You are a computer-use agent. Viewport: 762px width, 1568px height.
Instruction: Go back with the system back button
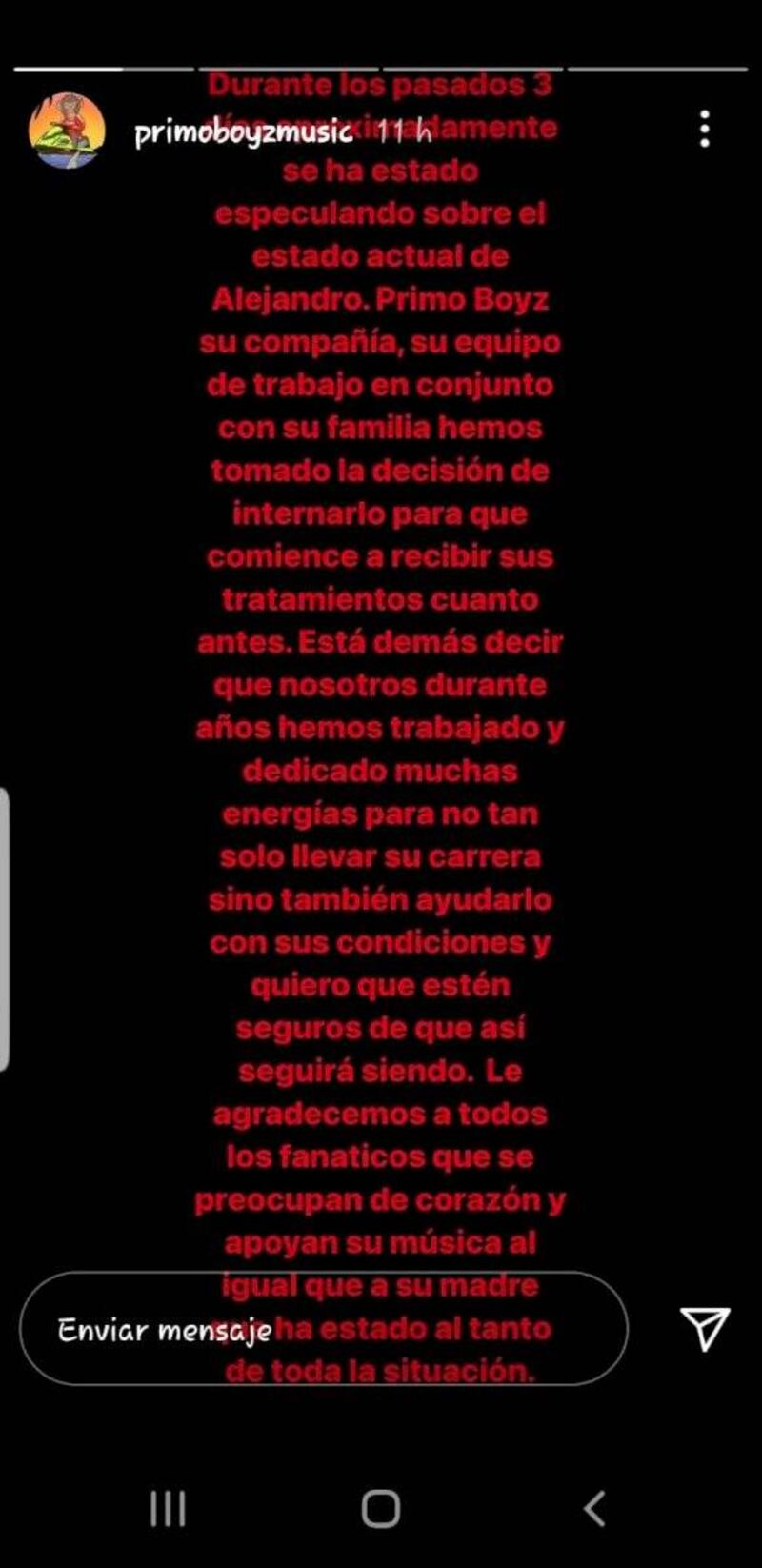(x=594, y=1509)
